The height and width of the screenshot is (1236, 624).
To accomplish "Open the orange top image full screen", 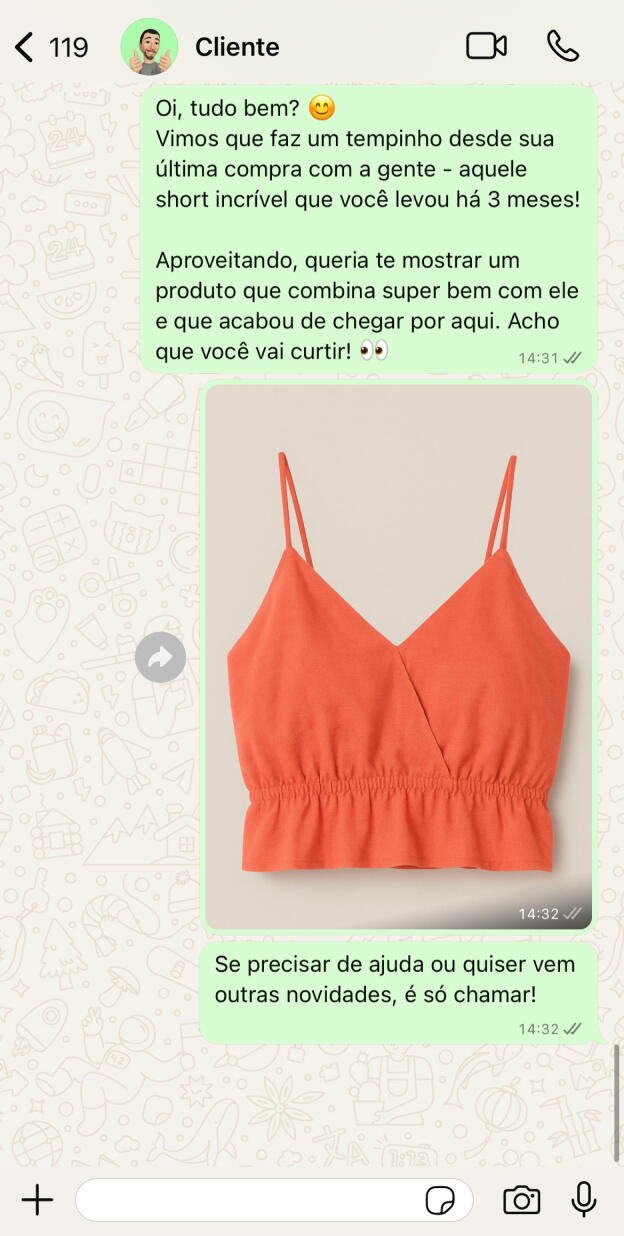I will click(x=398, y=656).
